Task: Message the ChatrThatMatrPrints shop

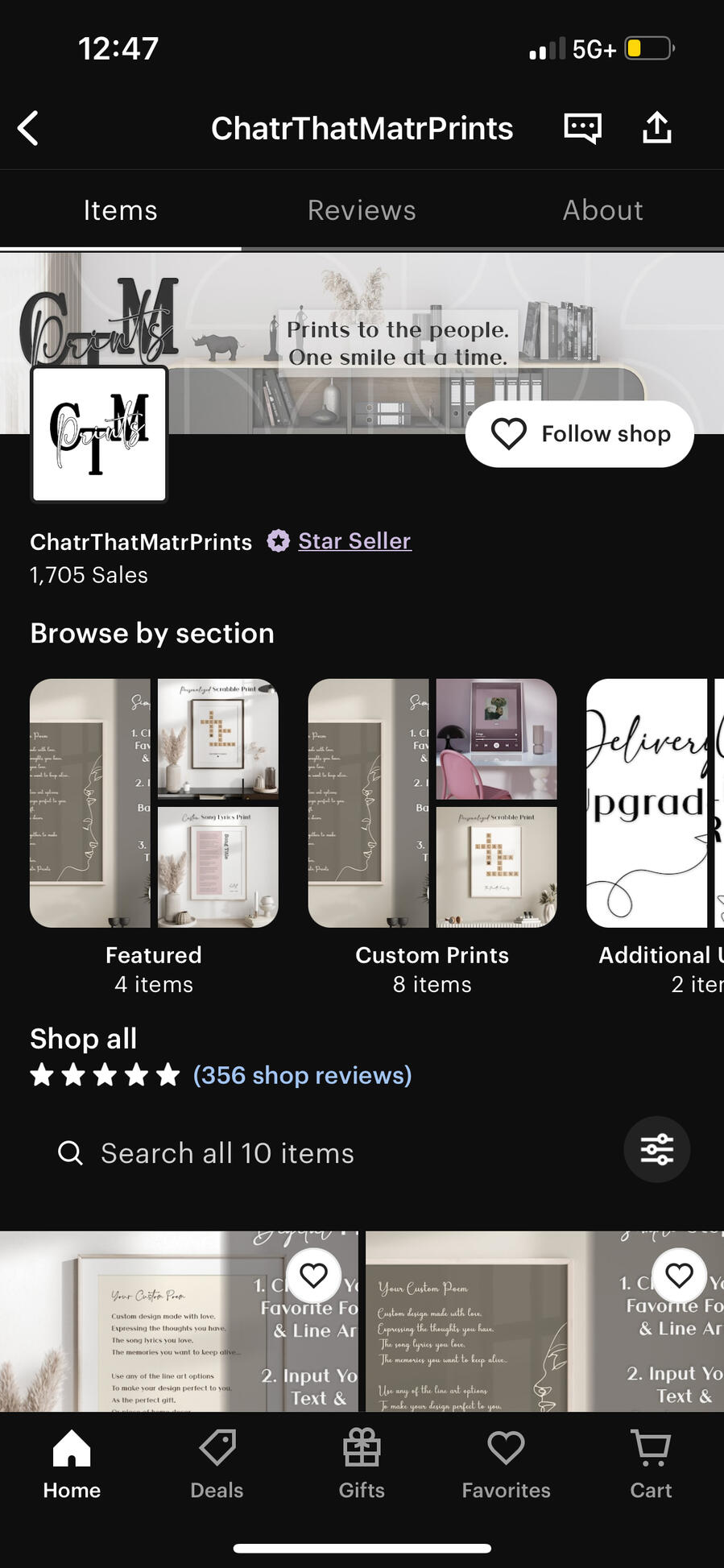Action: (x=582, y=128)
